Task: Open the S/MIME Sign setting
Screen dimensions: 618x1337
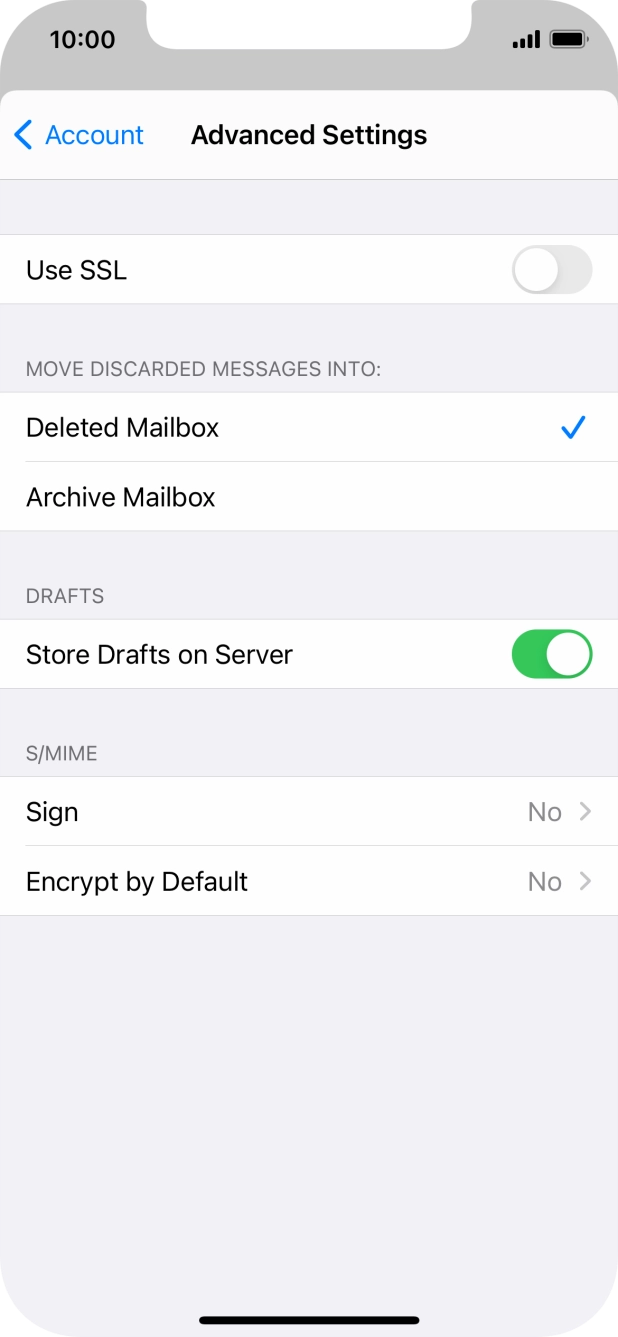Action: [308, 812]
